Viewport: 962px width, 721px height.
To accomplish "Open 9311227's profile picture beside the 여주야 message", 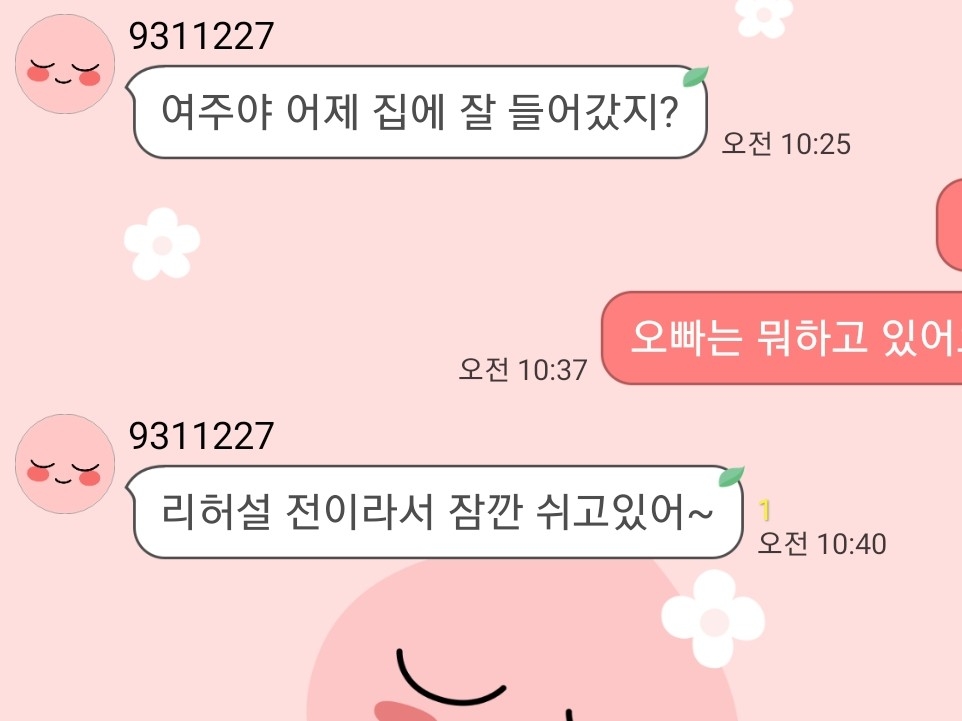I will [x=65, y=64].
